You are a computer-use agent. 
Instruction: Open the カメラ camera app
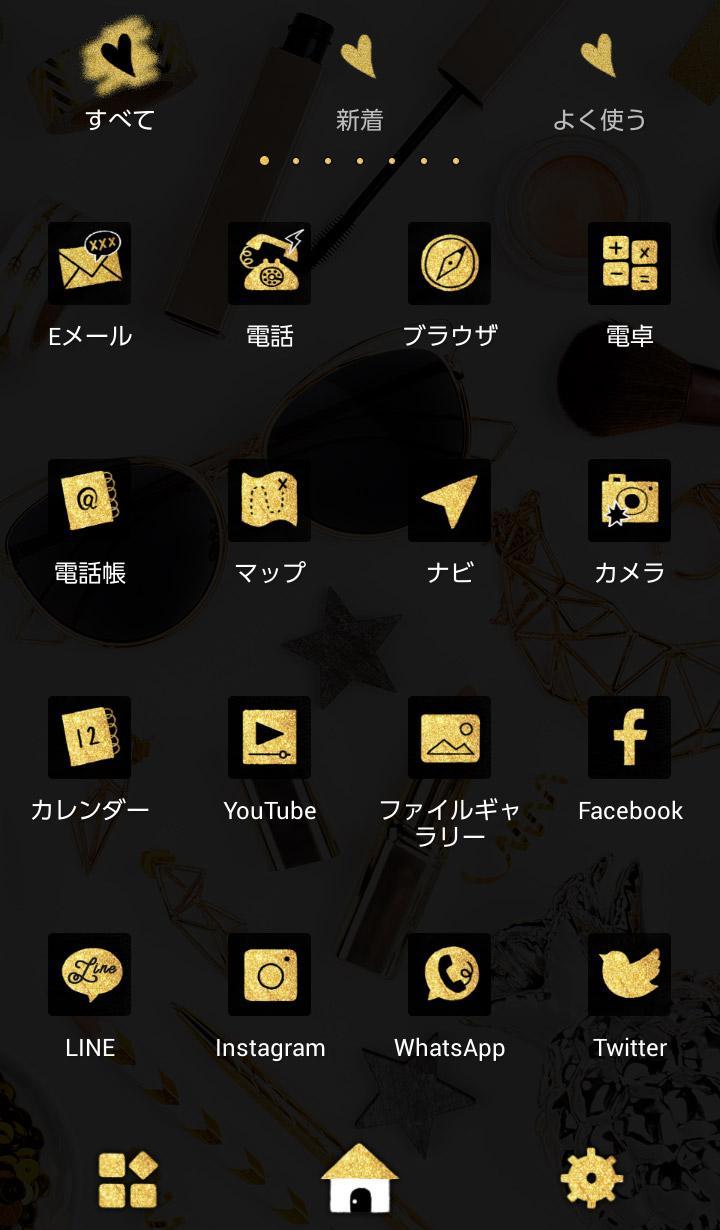[629, 501]
